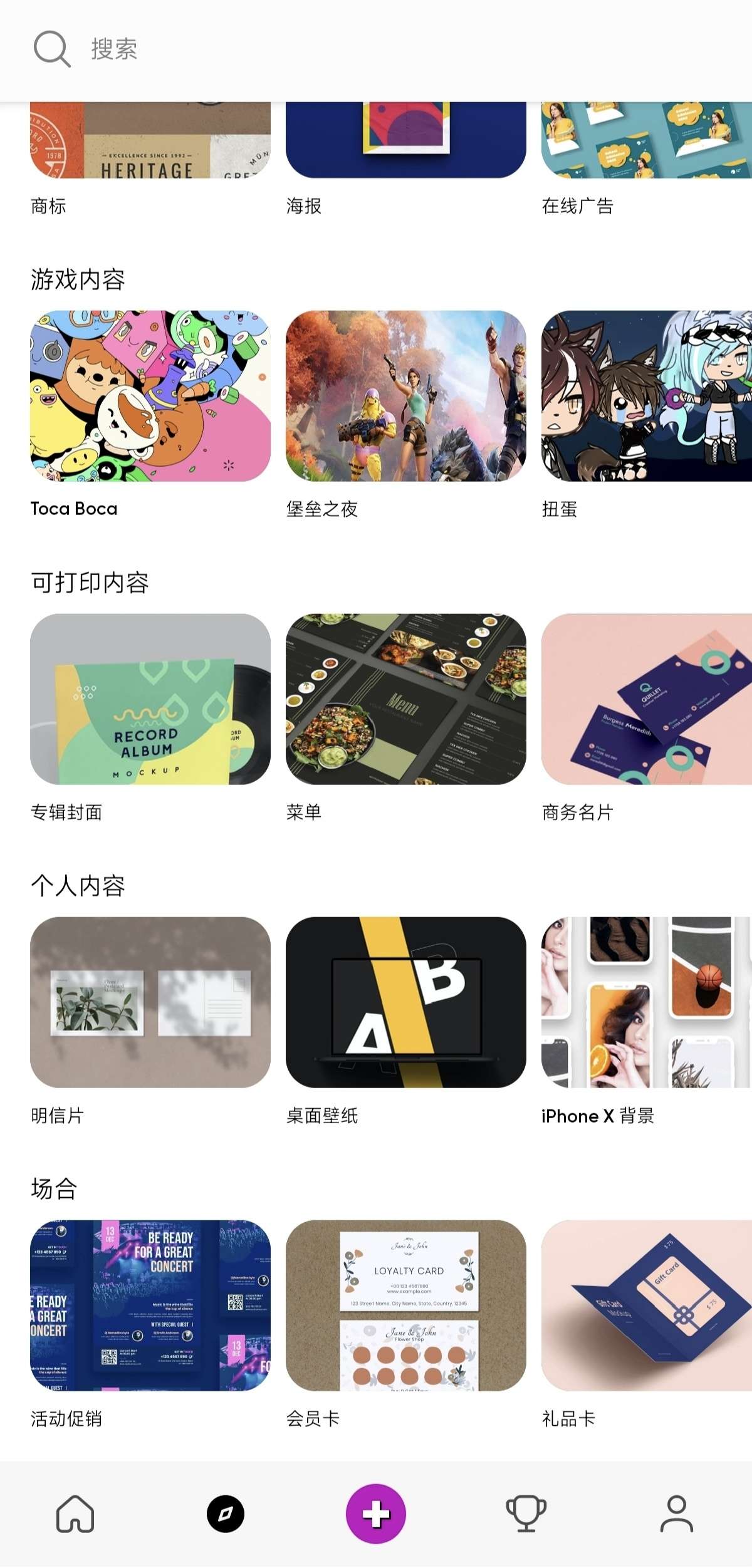Open iPhone X 背景 templates
The height and width of the screenshot is (1568, 752).
[645, 1002]
